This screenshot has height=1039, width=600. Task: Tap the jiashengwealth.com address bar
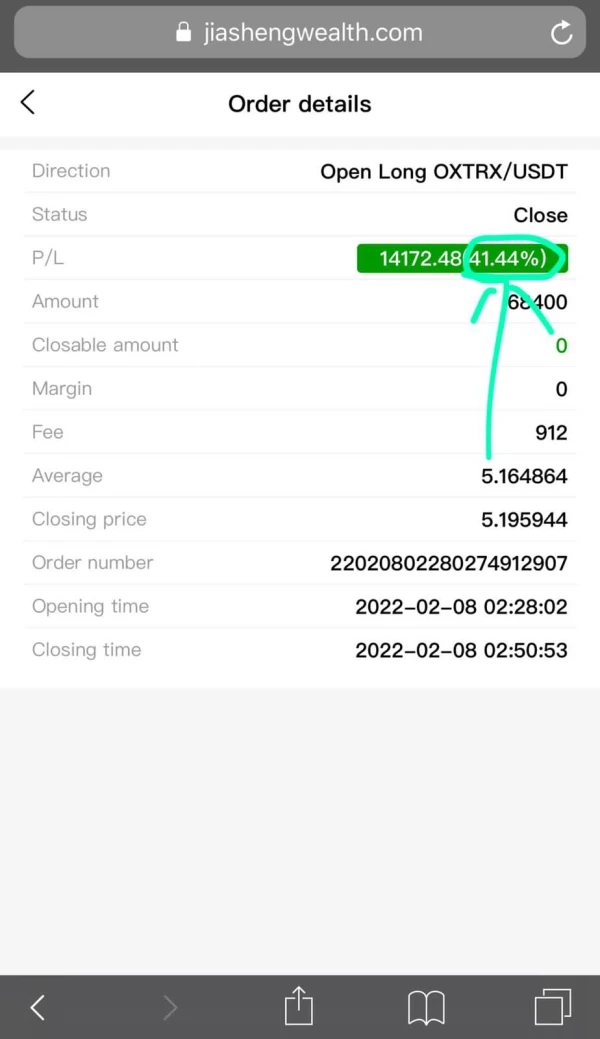coord(298,33)
